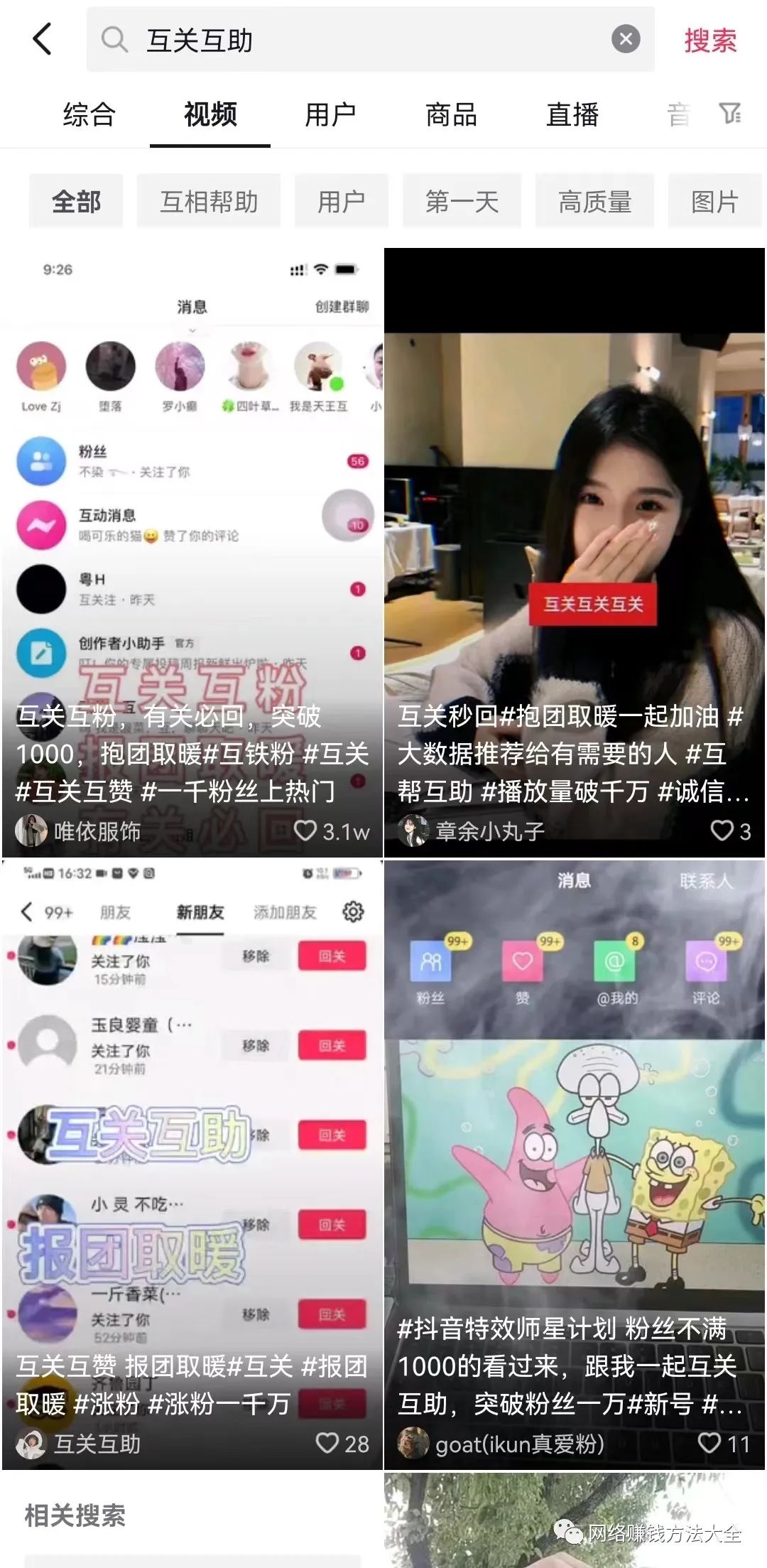The height and width of the screenshot is (1568, 767).
Task: Switch to the 直播 tab
Action: [572, 114]
